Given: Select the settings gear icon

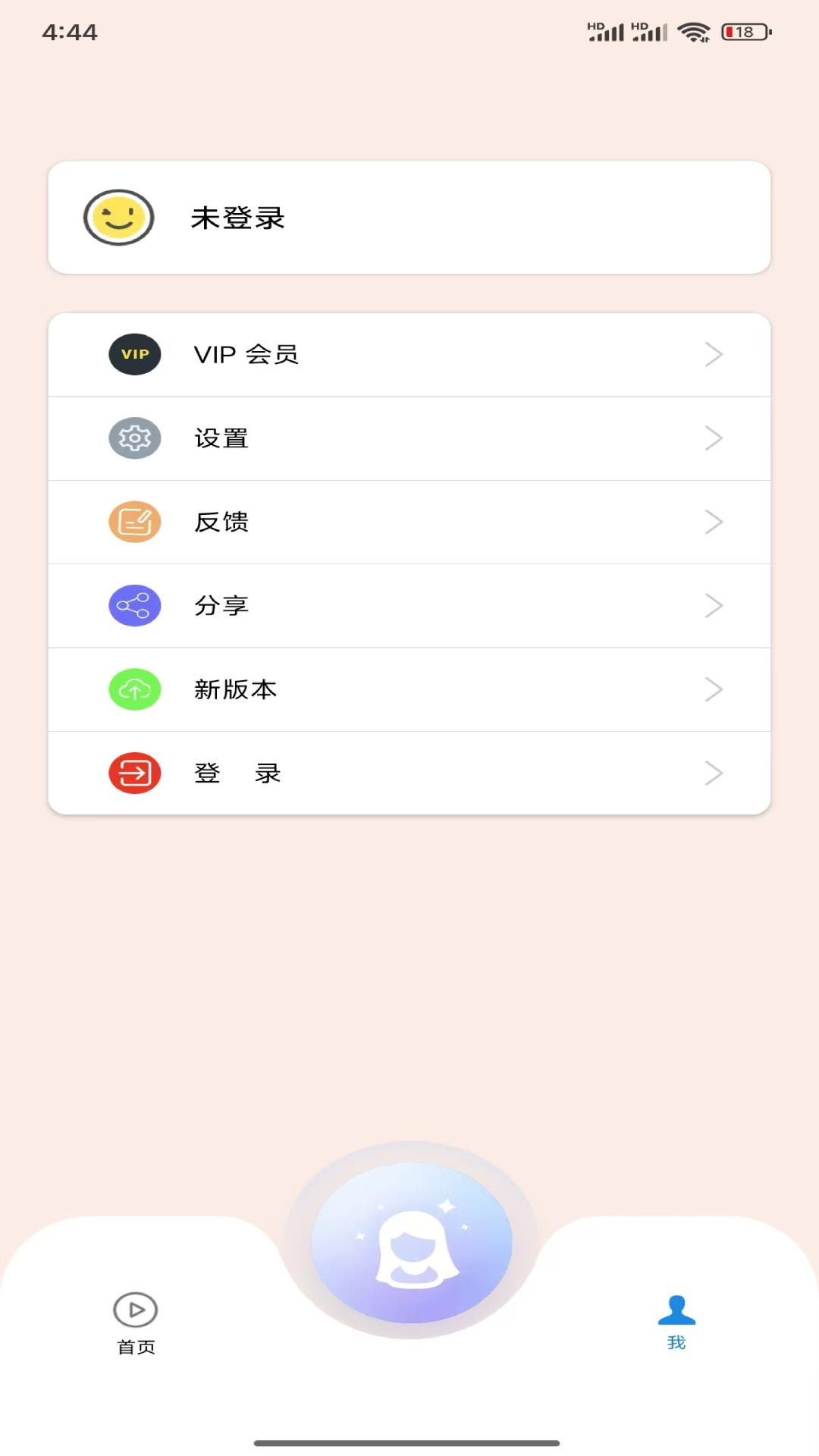Looking at the screenshot, I should (x=135, y=438).
